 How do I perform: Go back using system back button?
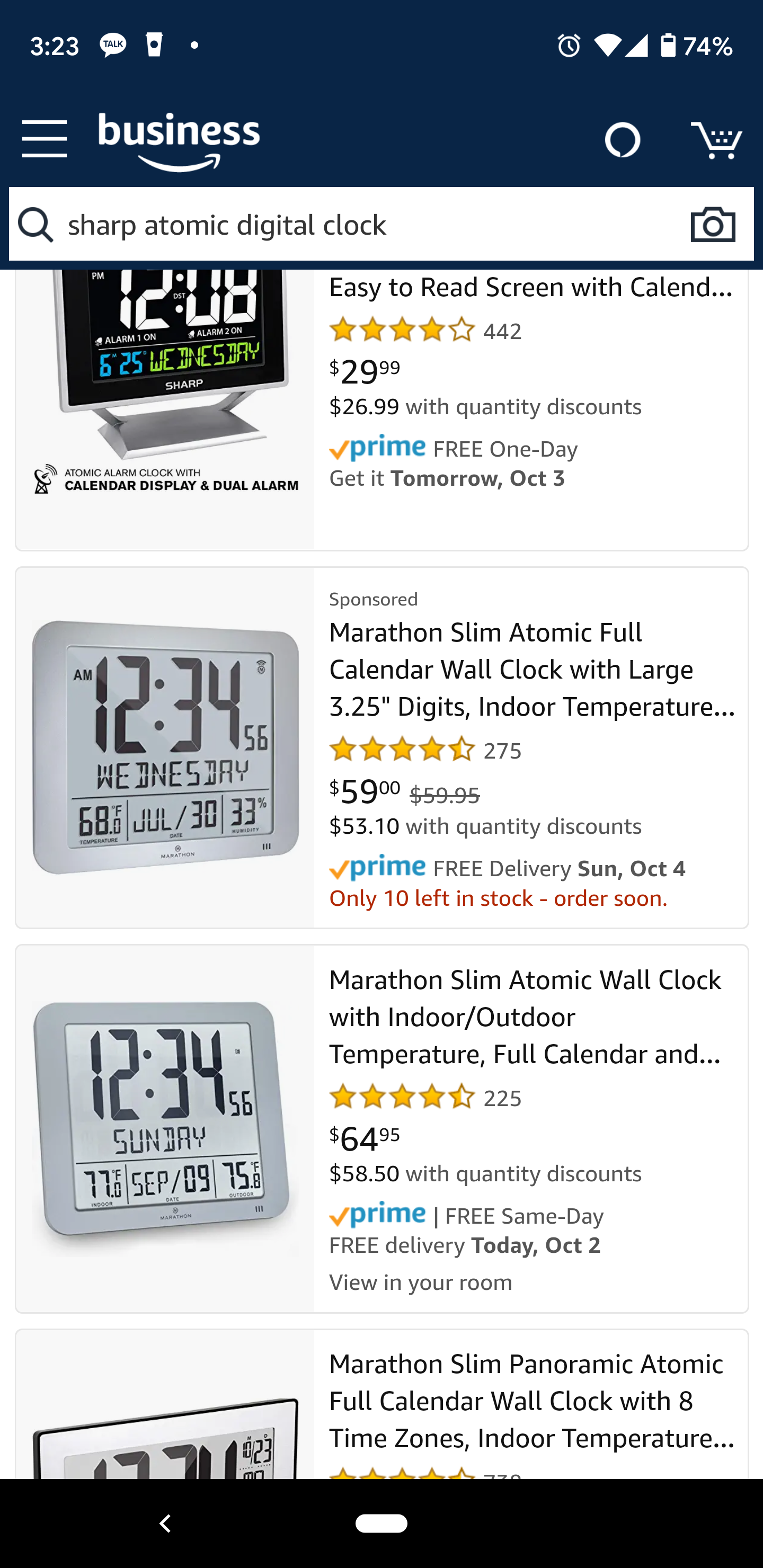[x=165, y=1523]
